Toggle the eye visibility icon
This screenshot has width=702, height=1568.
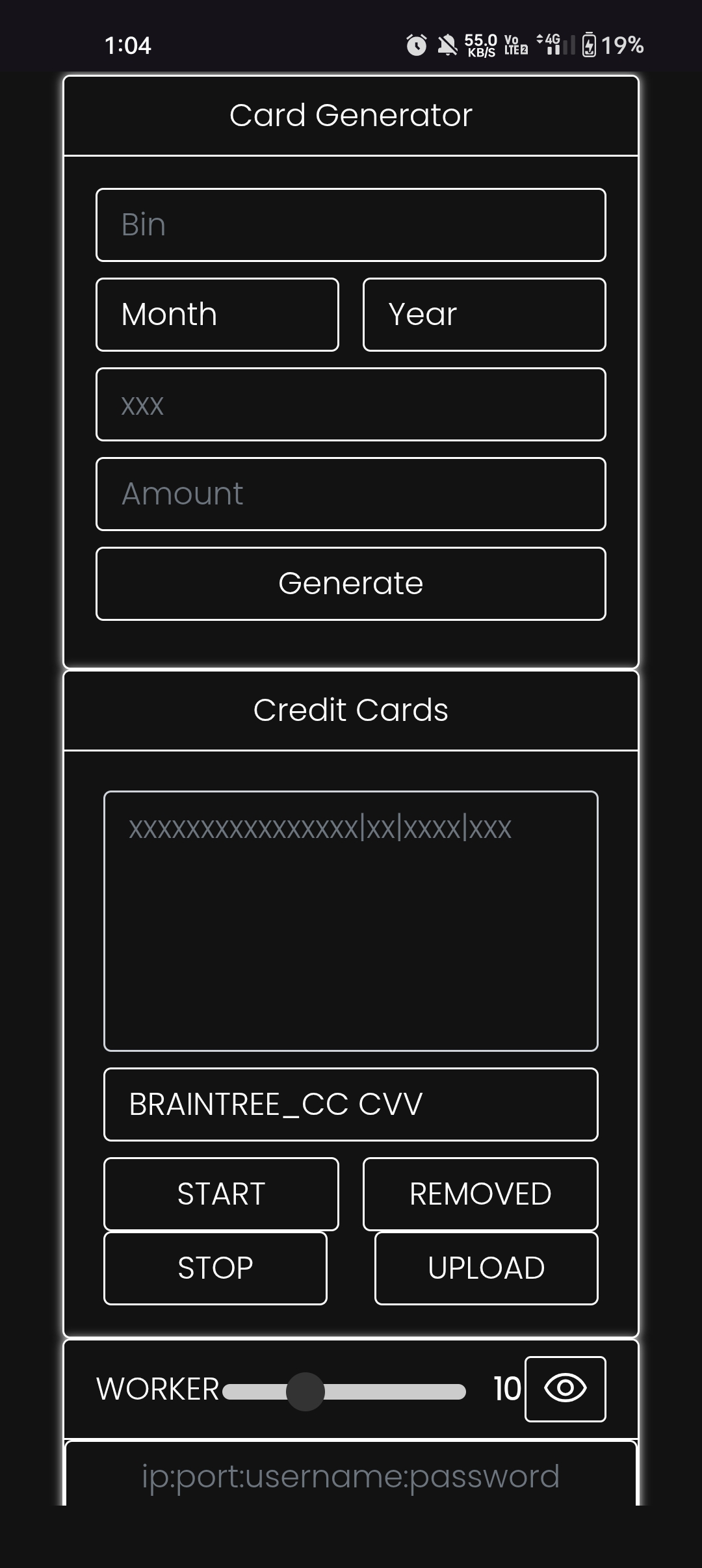(565, 1389)
